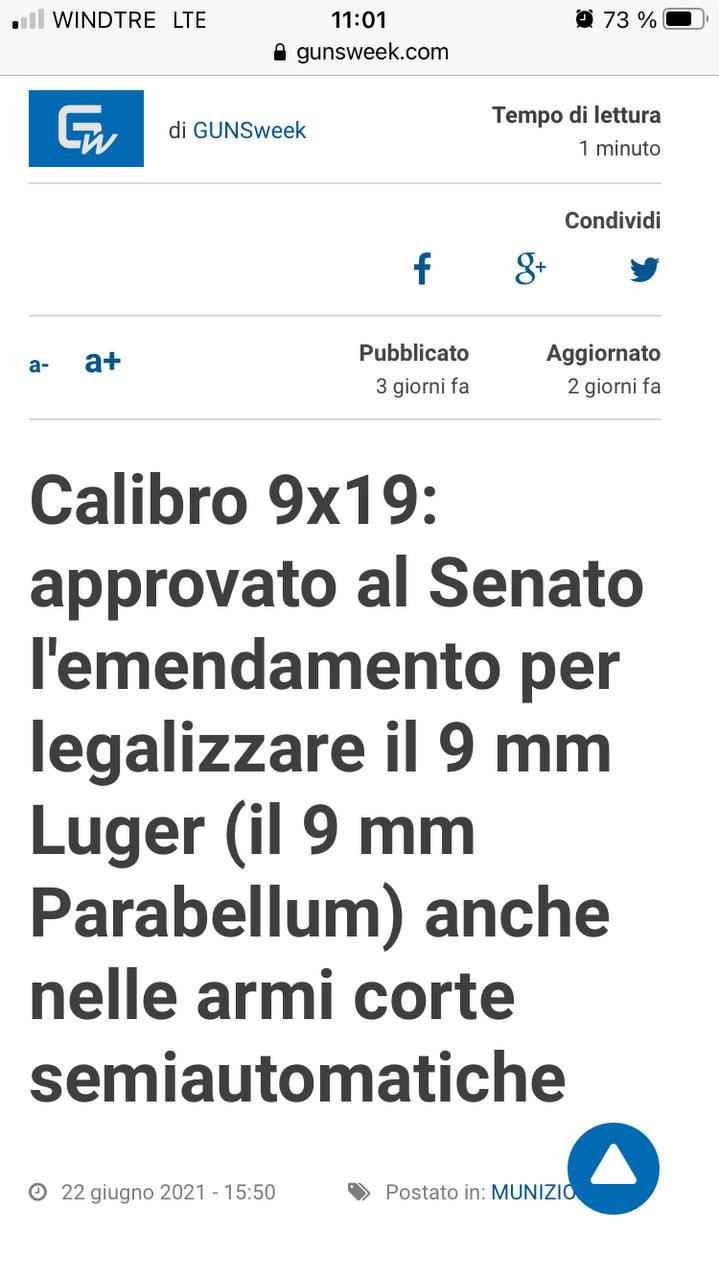The height and width of the screenshot is (1280, 719).
Task: Increase the text size with a+
Action: [x=102, y=362]
